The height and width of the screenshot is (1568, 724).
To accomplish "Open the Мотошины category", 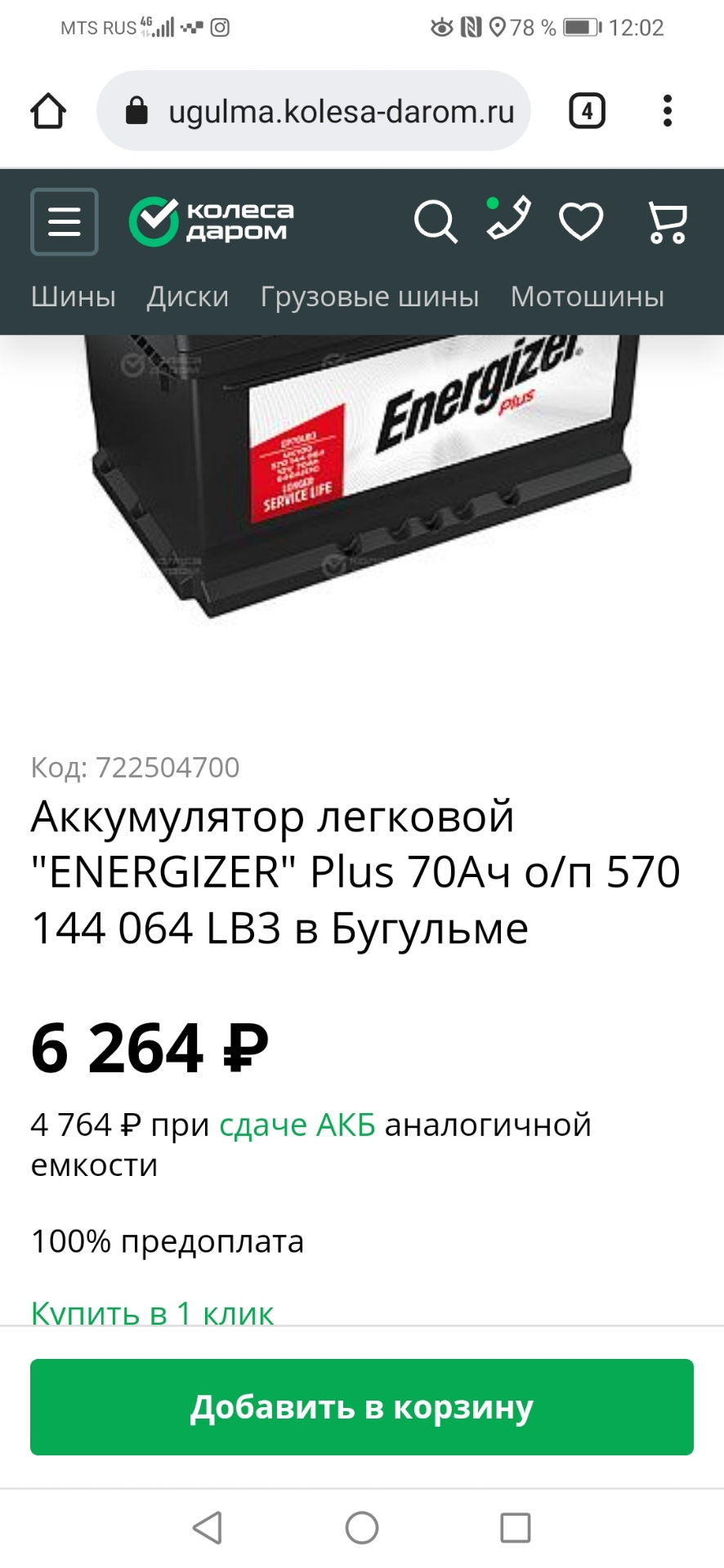I will click(587, 296).
